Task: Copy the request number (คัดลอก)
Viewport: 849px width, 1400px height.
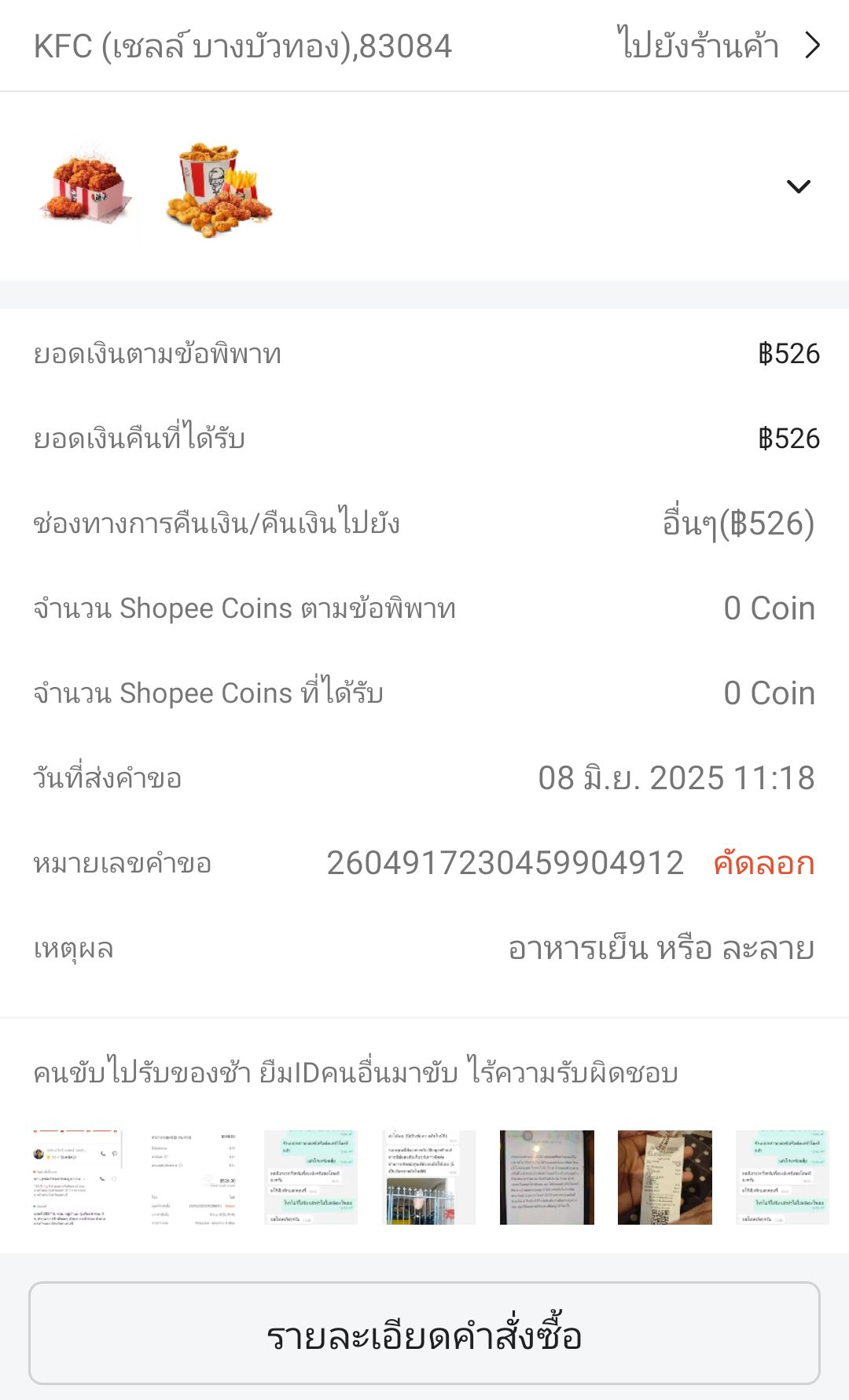Action: pyautogui.click(x=764, y=863)
